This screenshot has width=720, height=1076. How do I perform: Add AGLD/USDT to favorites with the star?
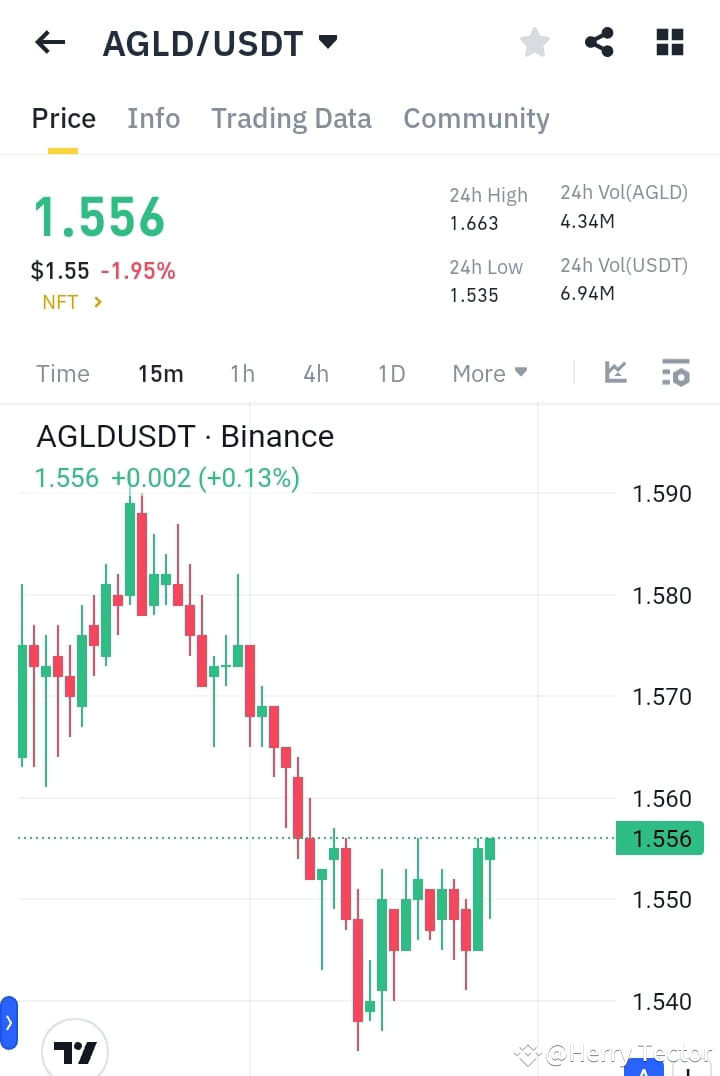coord(534,42)
